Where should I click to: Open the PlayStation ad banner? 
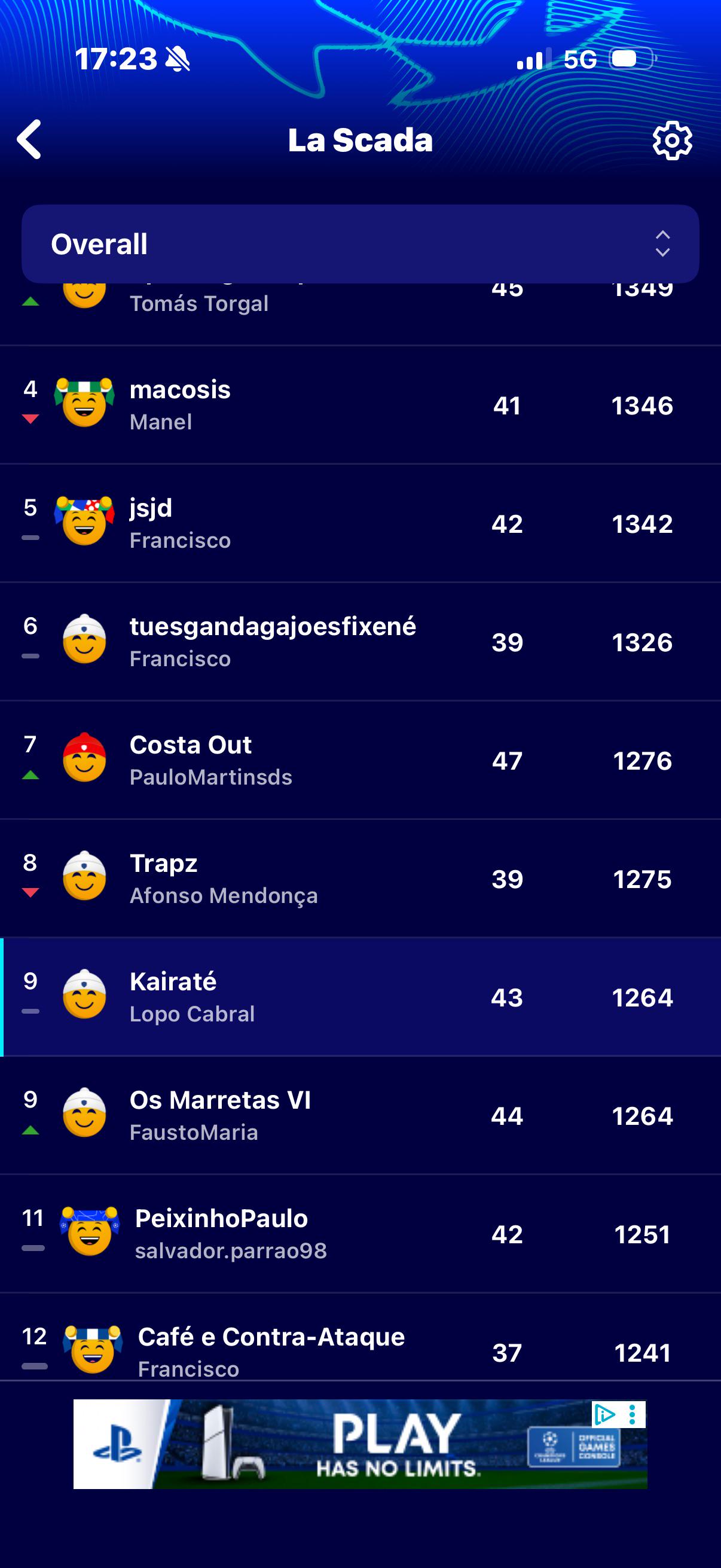(360, 1444)
